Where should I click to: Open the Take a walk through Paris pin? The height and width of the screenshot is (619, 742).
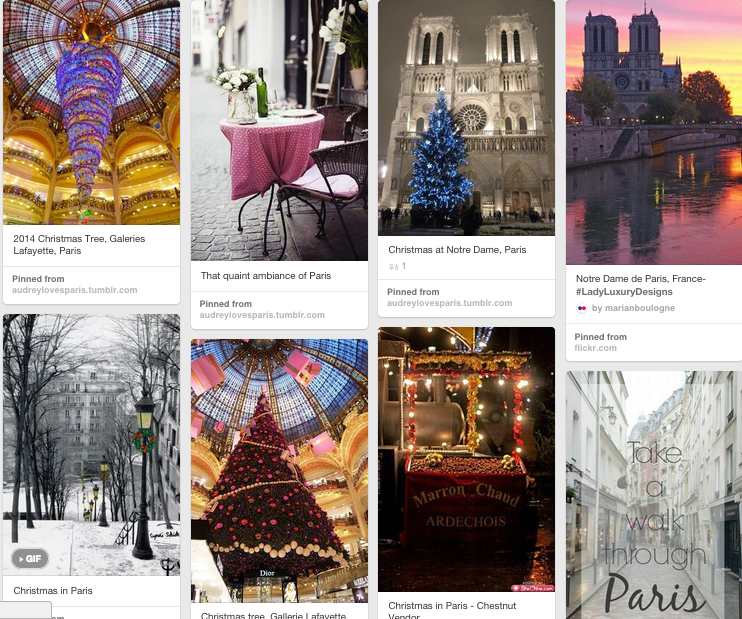pos(654,495)
